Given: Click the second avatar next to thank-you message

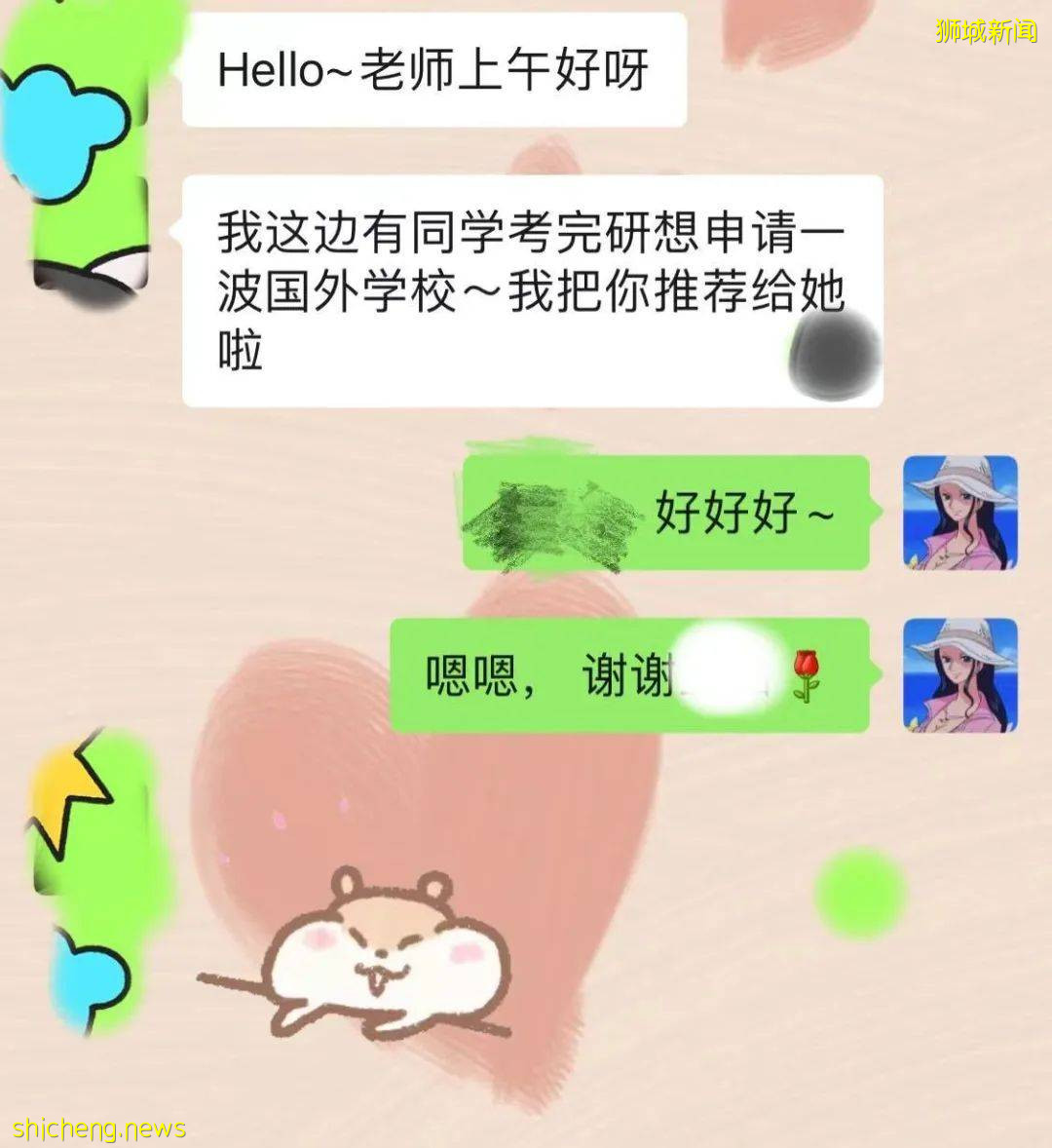Looking at the screenshot, I should pyautogui.click(x=960, y=674).
